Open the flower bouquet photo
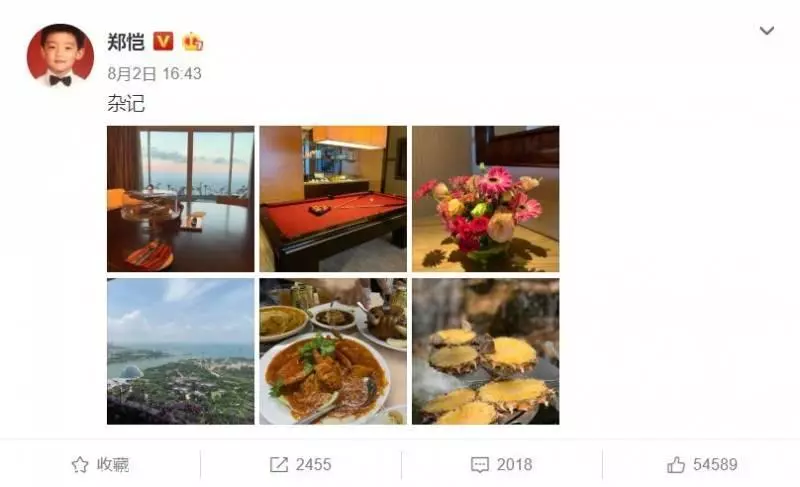The width and height of the screenshot is (800, 487). 485,199
